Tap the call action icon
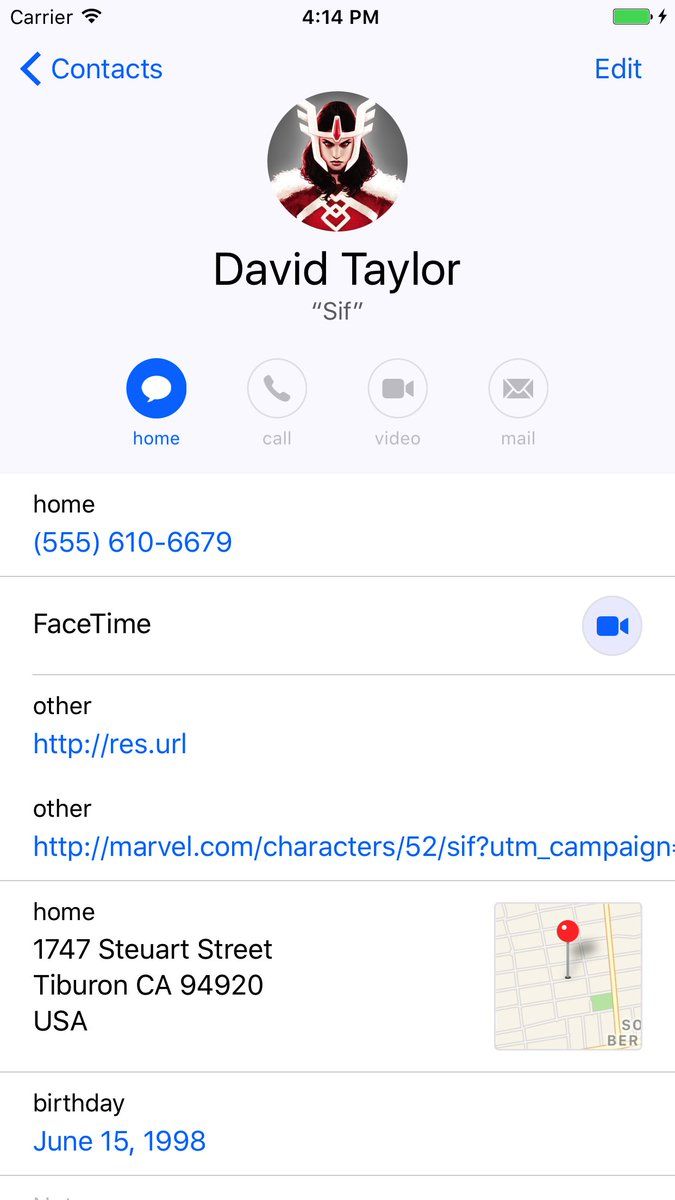This screenshot has height=1200, width=675. (277, 389)
